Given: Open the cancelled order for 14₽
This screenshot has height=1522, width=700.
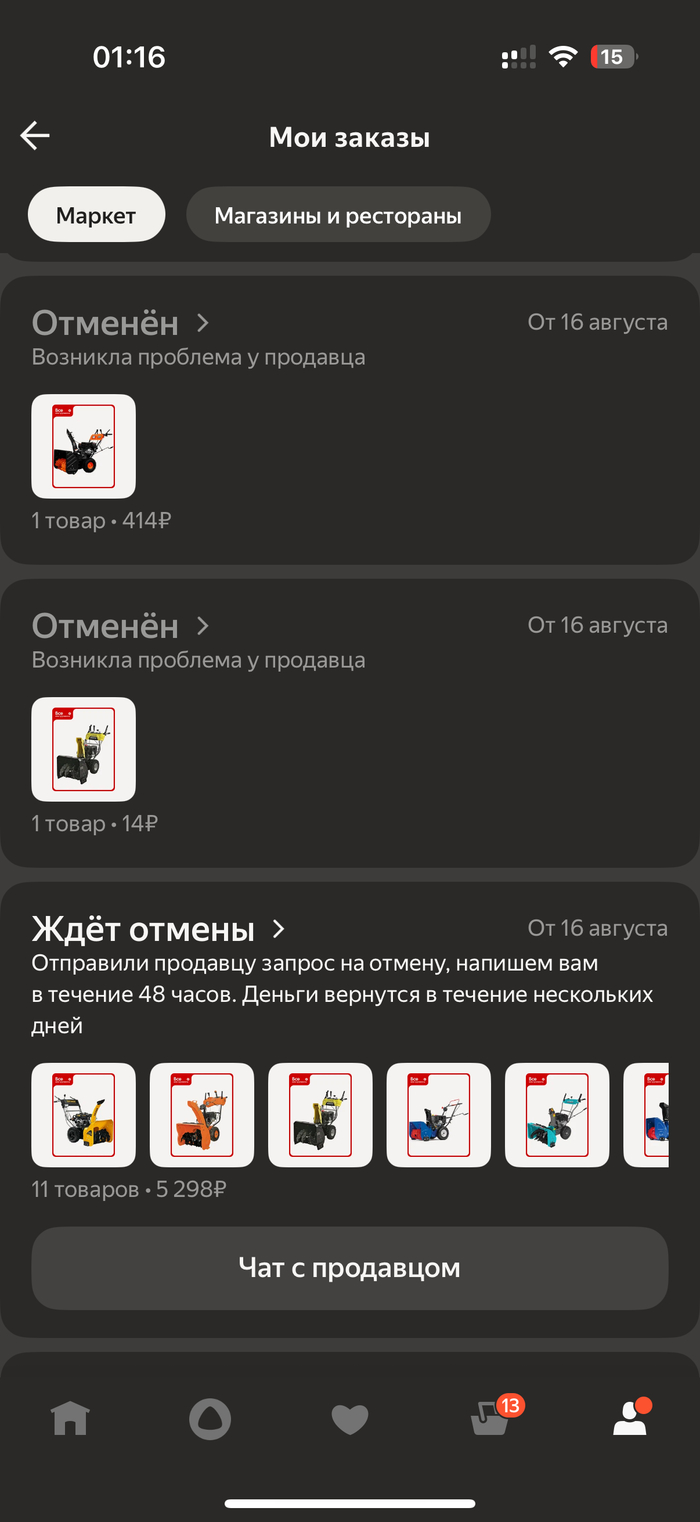Looking at the screenshot, I should [x=120, y=626].
